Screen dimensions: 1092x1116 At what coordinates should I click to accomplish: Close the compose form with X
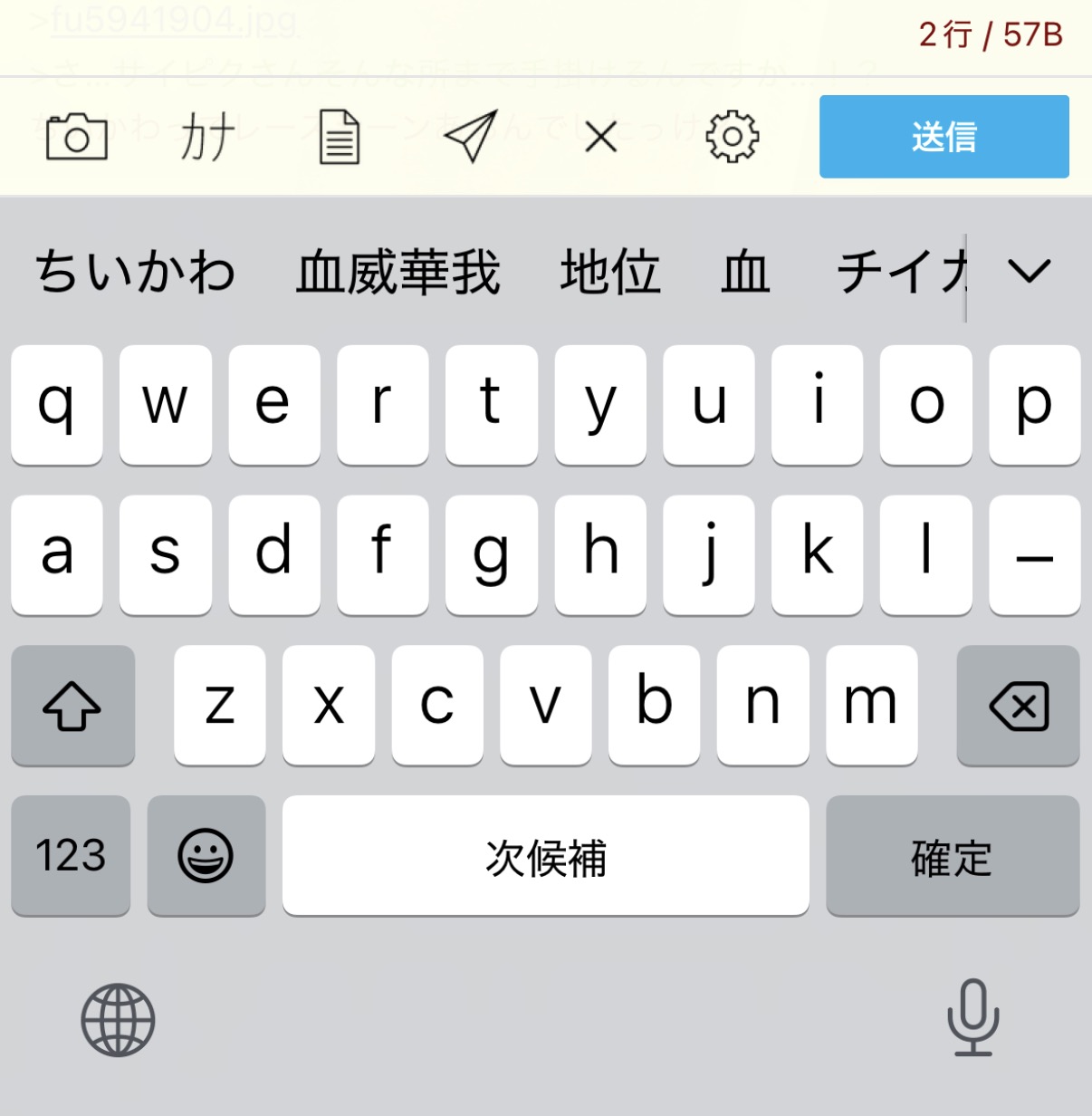600,138
